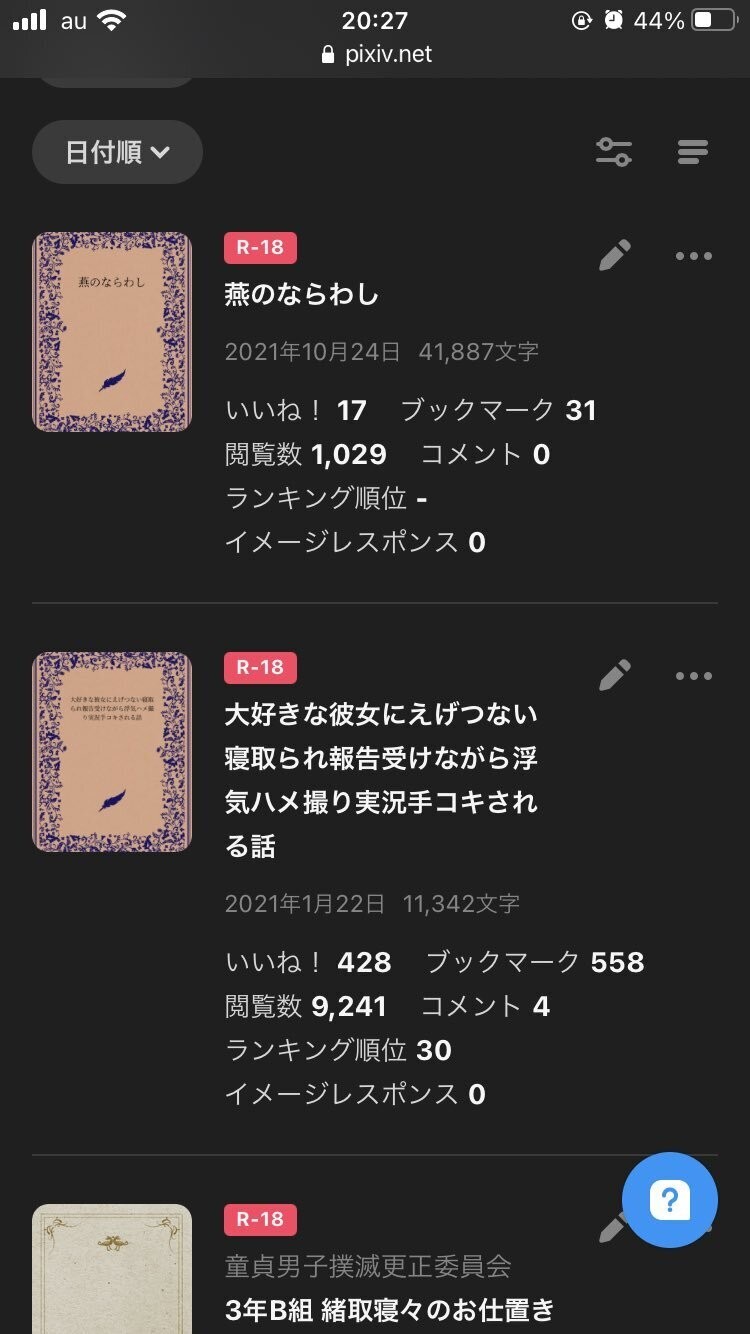
Task: Open the blue help question mark button
Action: coord(669,1200)
